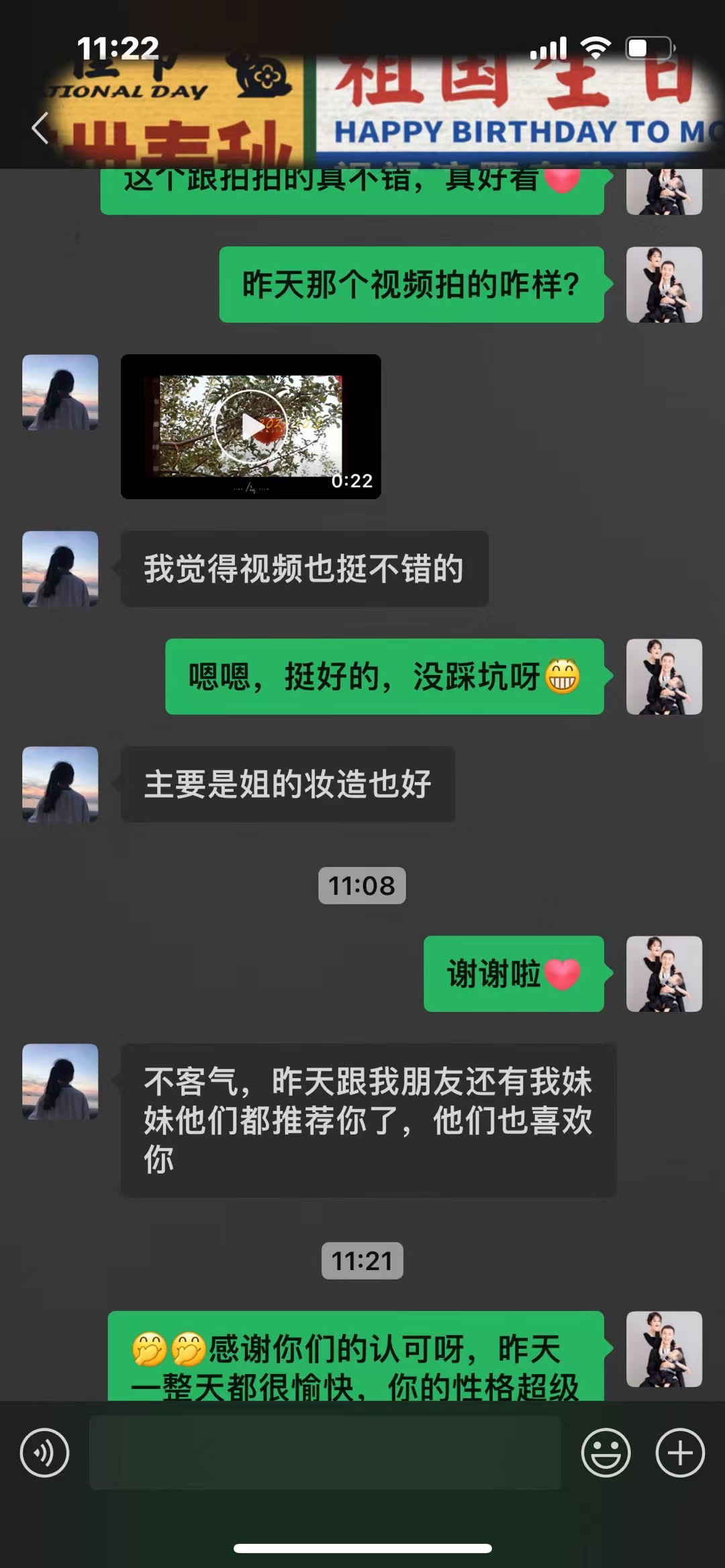The image size is (725, 1568).
Task: Play the 0:22 video message
Action: (x=250, y=426)
